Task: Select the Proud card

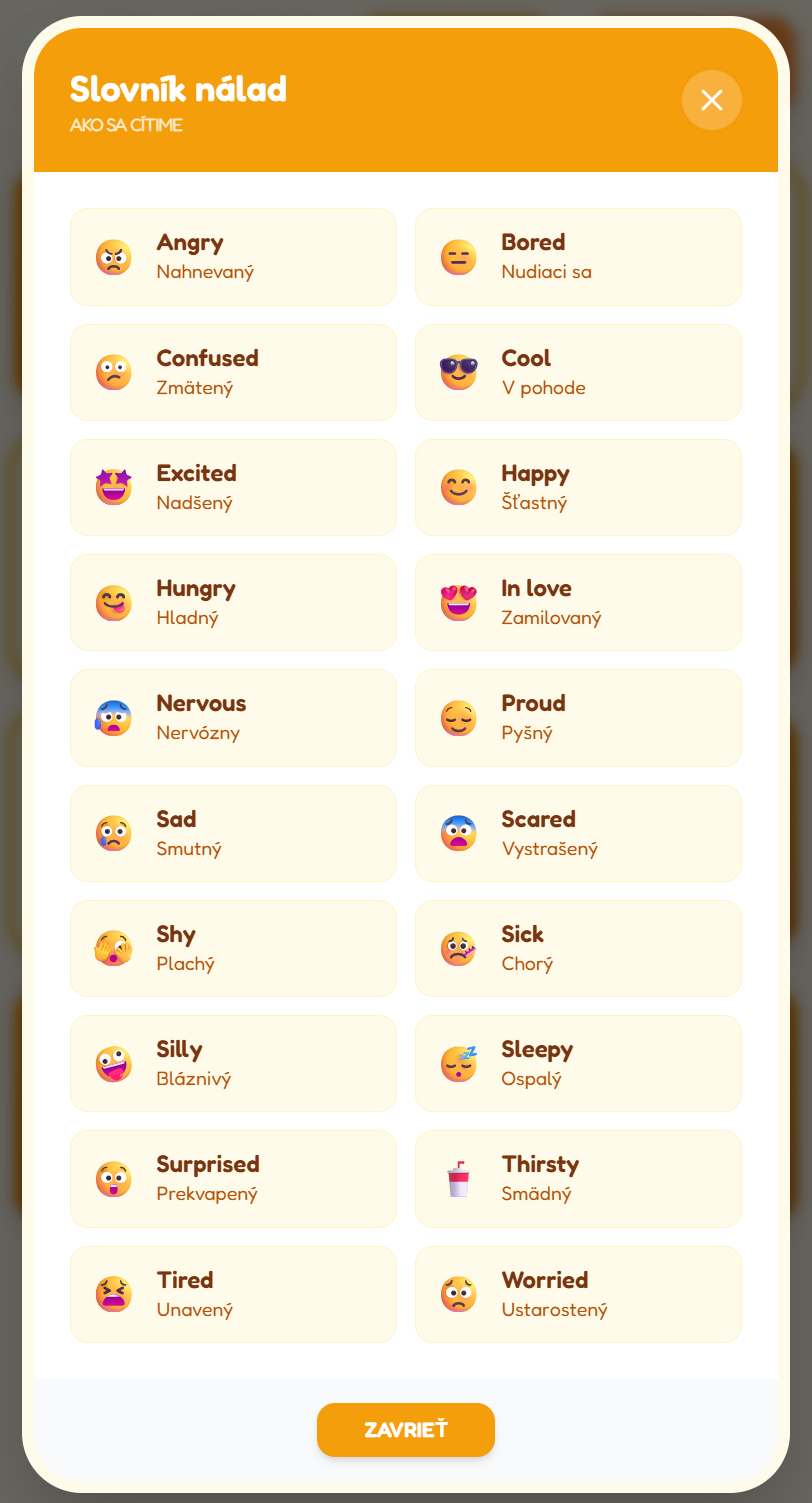Action: (578, 717)
